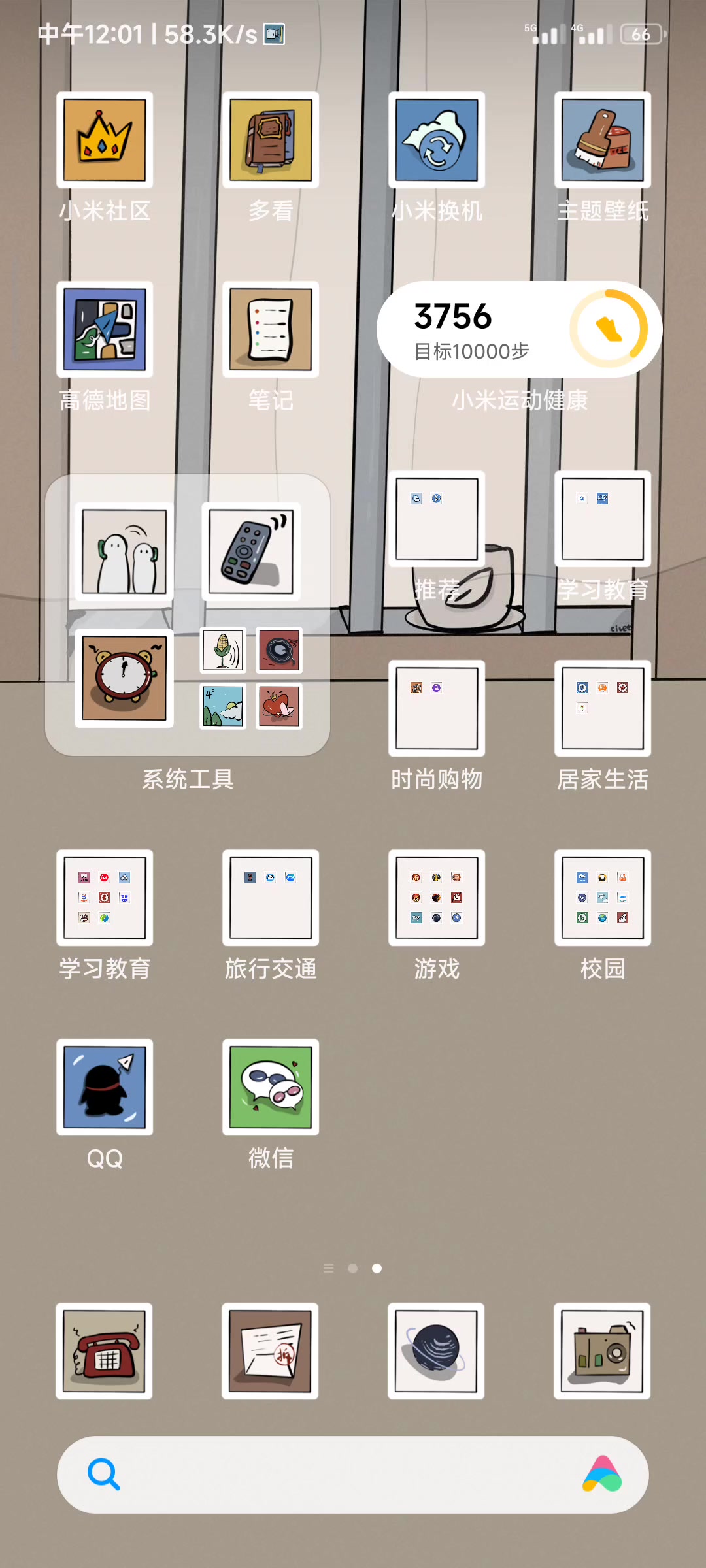Tap the search bar at the bottom
Screen dimensions: 706x1568
pyautogui.click(x=340, y=1475)
